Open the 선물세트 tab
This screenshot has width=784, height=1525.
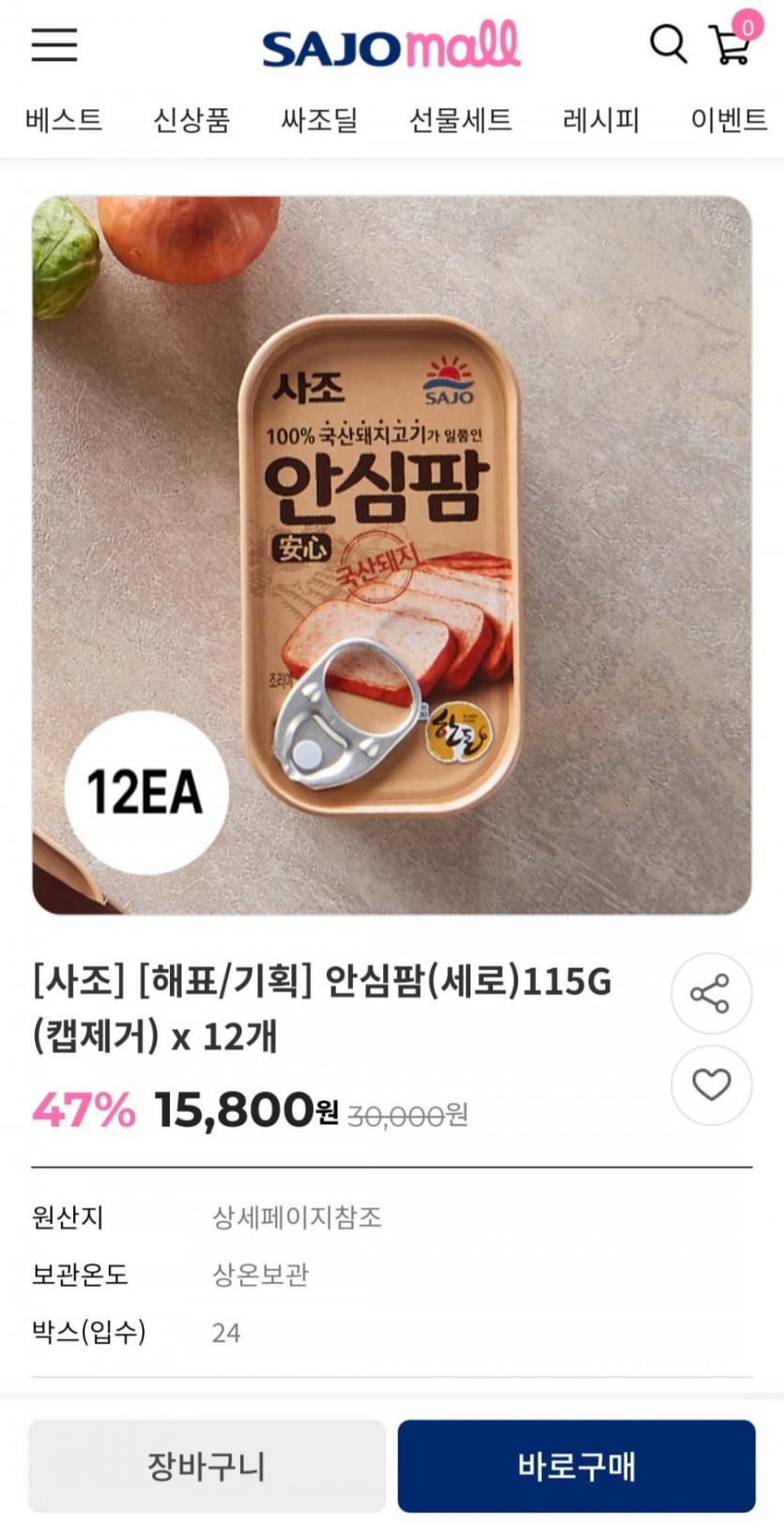[460, 120]
